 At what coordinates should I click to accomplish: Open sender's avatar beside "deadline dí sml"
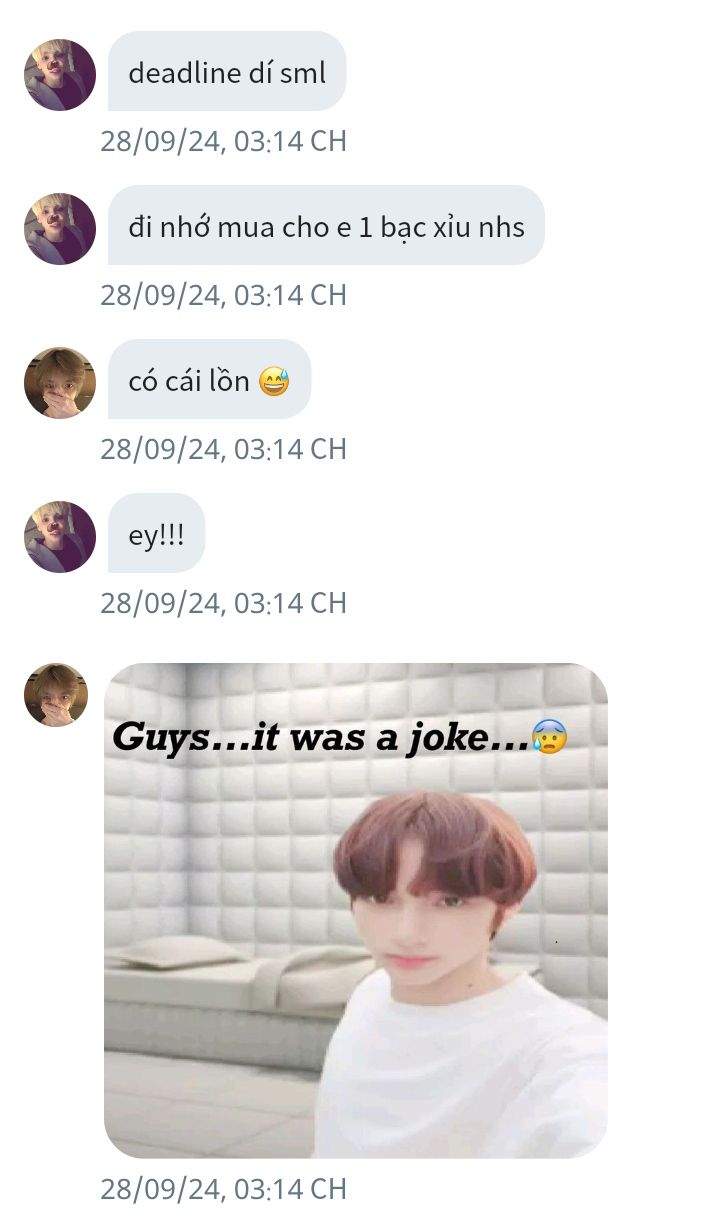tap(60, 75)
